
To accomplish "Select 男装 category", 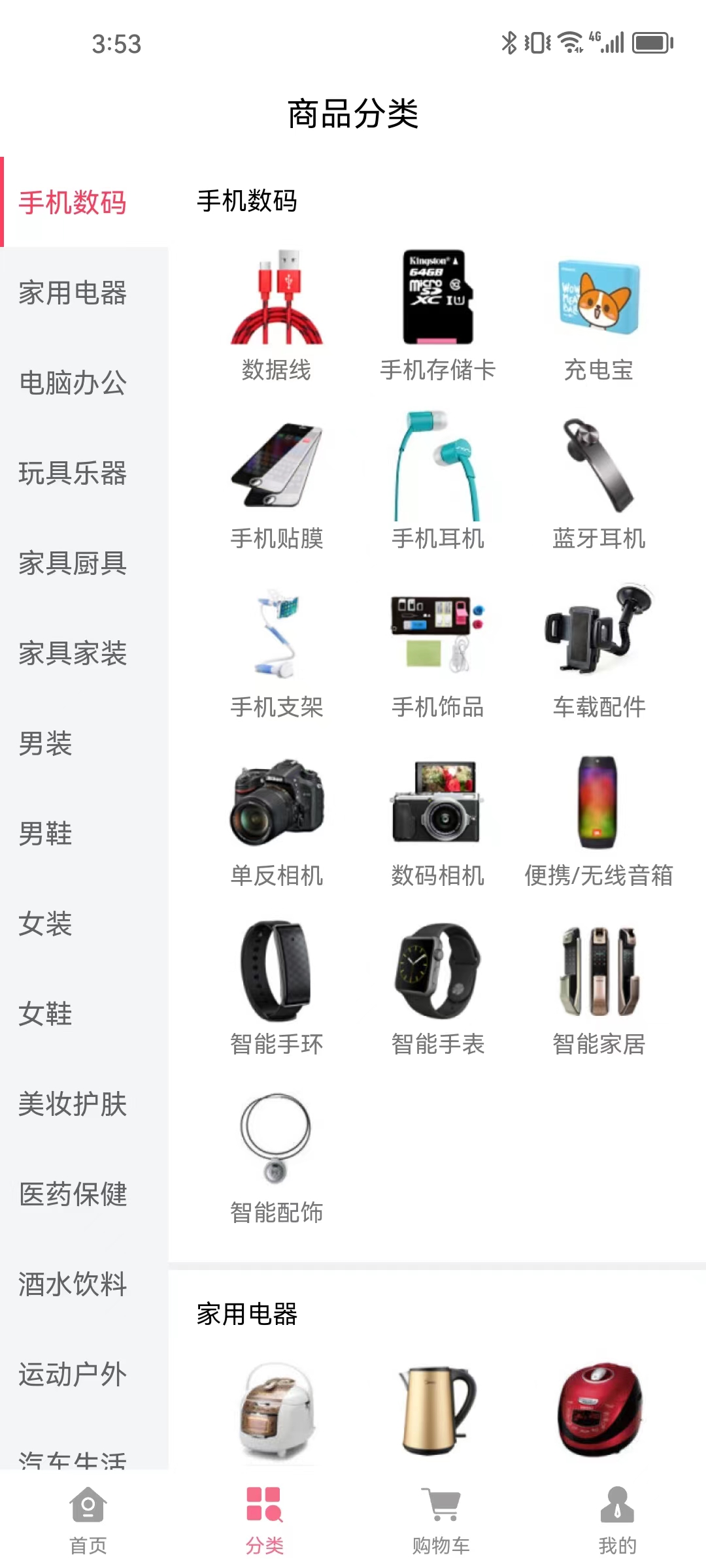I will point(46,743).
